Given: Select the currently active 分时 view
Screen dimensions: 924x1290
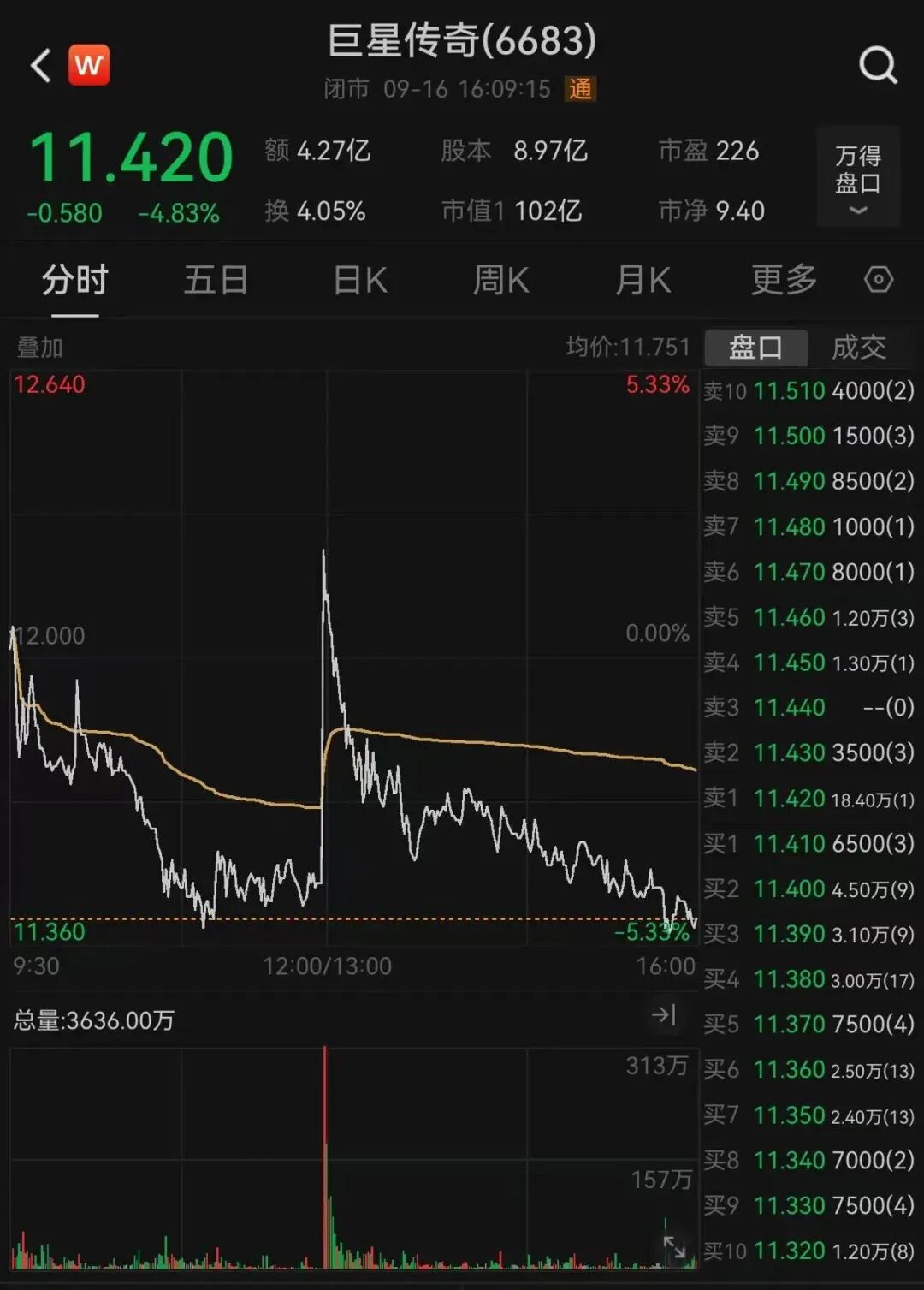Looking at the screenshot, I should [x=75, y=279].
